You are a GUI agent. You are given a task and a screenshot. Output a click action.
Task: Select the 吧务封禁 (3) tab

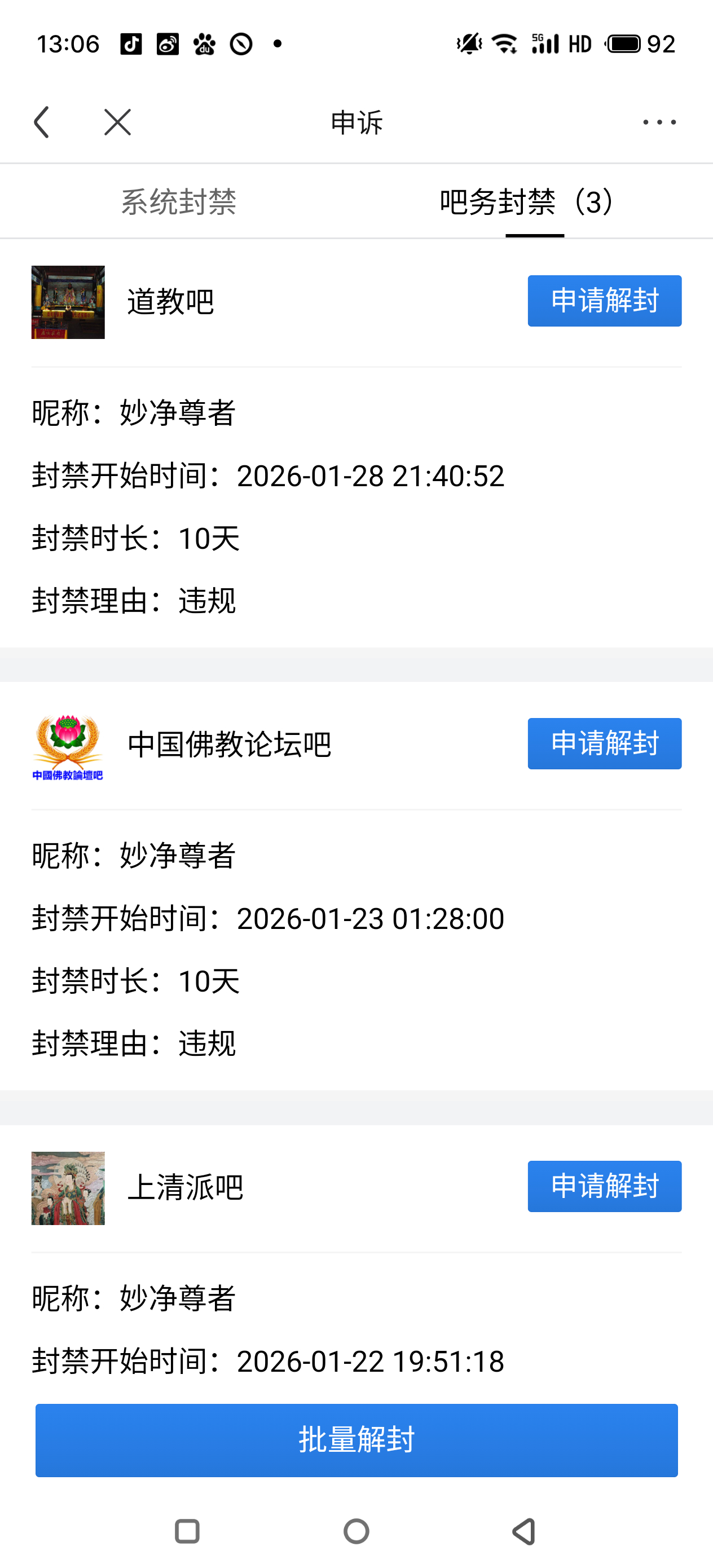527,201
